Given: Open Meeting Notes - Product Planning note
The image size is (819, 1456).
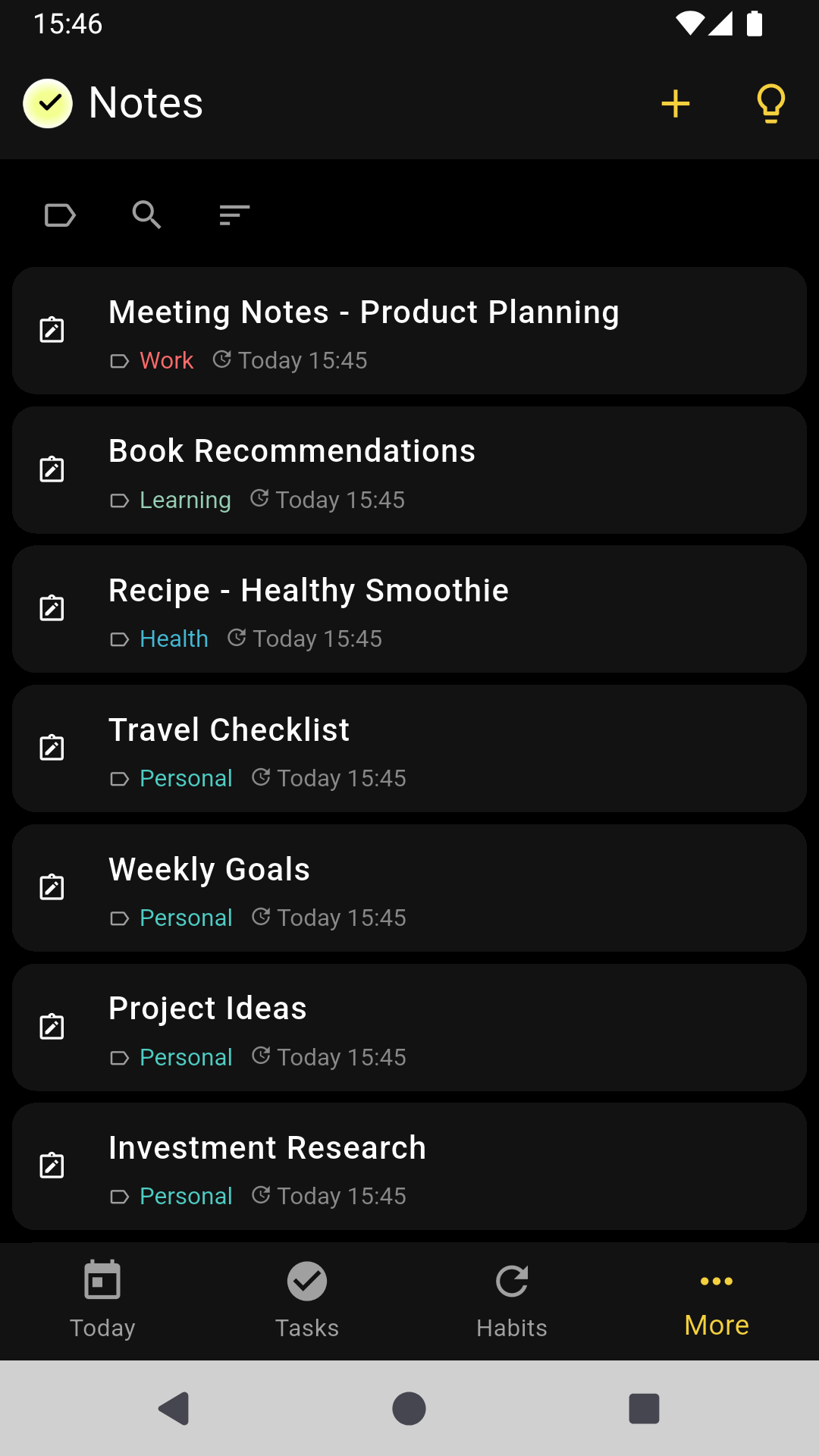Looking at the screenshot, I should pyautogui.click(x=409, y=331).
